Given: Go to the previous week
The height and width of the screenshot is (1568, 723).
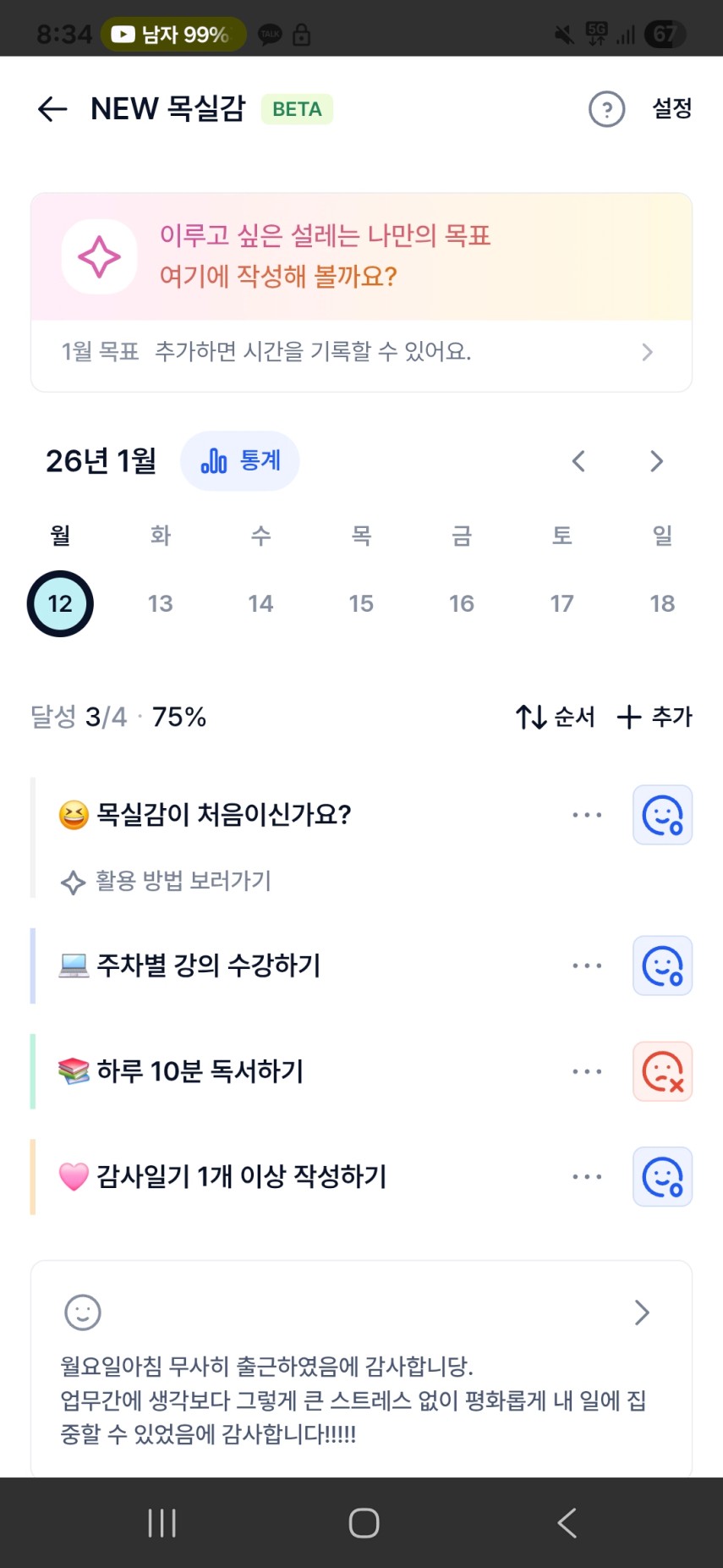Looking at the screenshot, I should (x=578, y=461).
